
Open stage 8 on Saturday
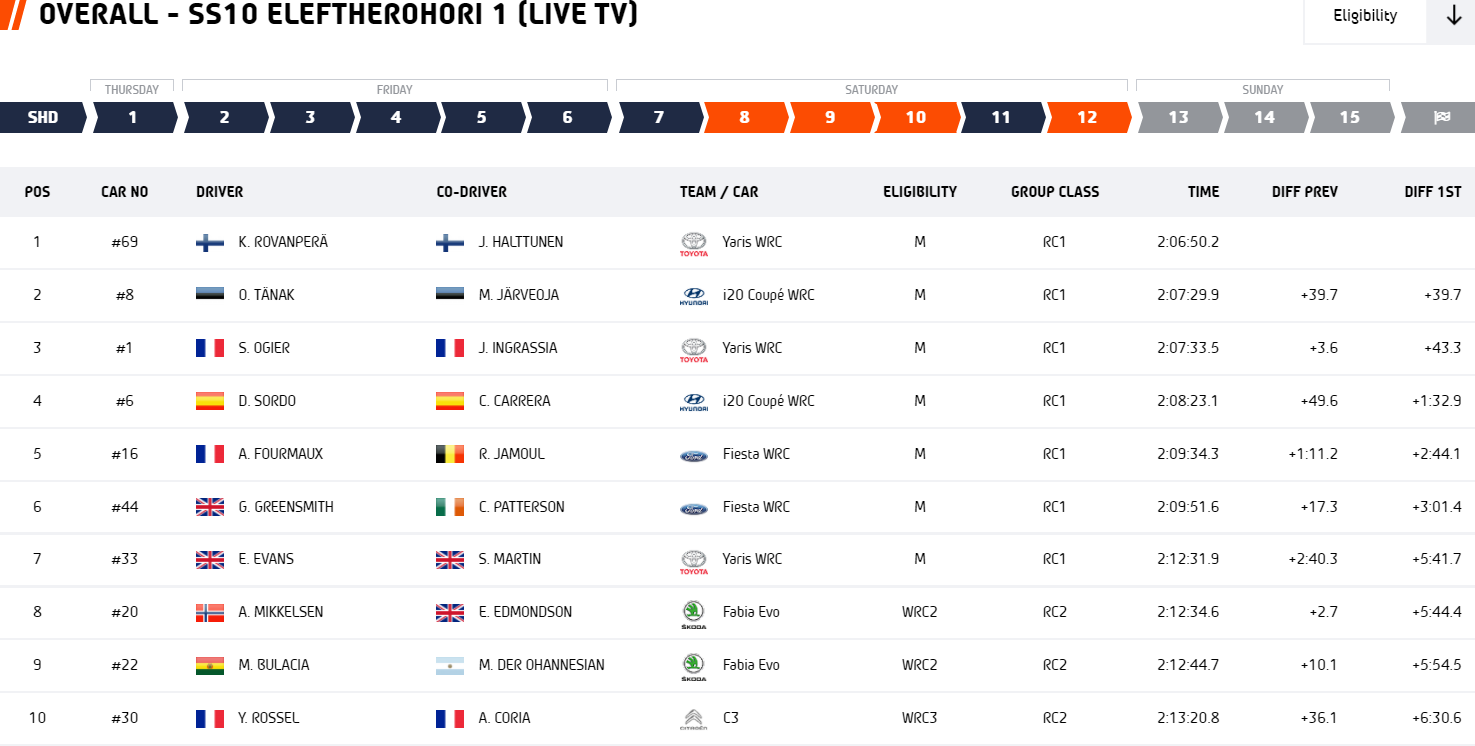[x=744, y=117]
